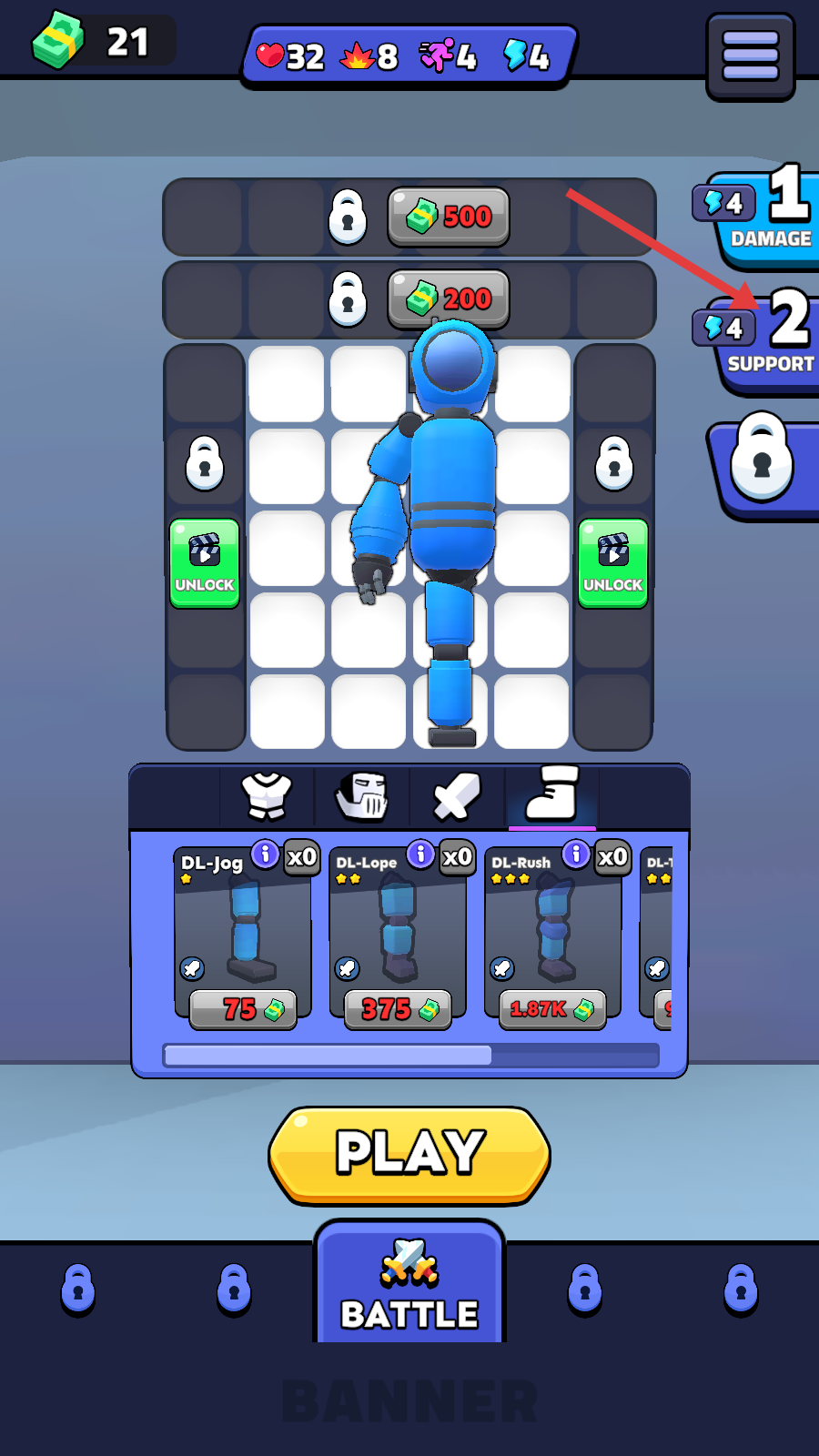Switch to the boots tab
The width and height of the screenshot is (819, 1456).
551,794
